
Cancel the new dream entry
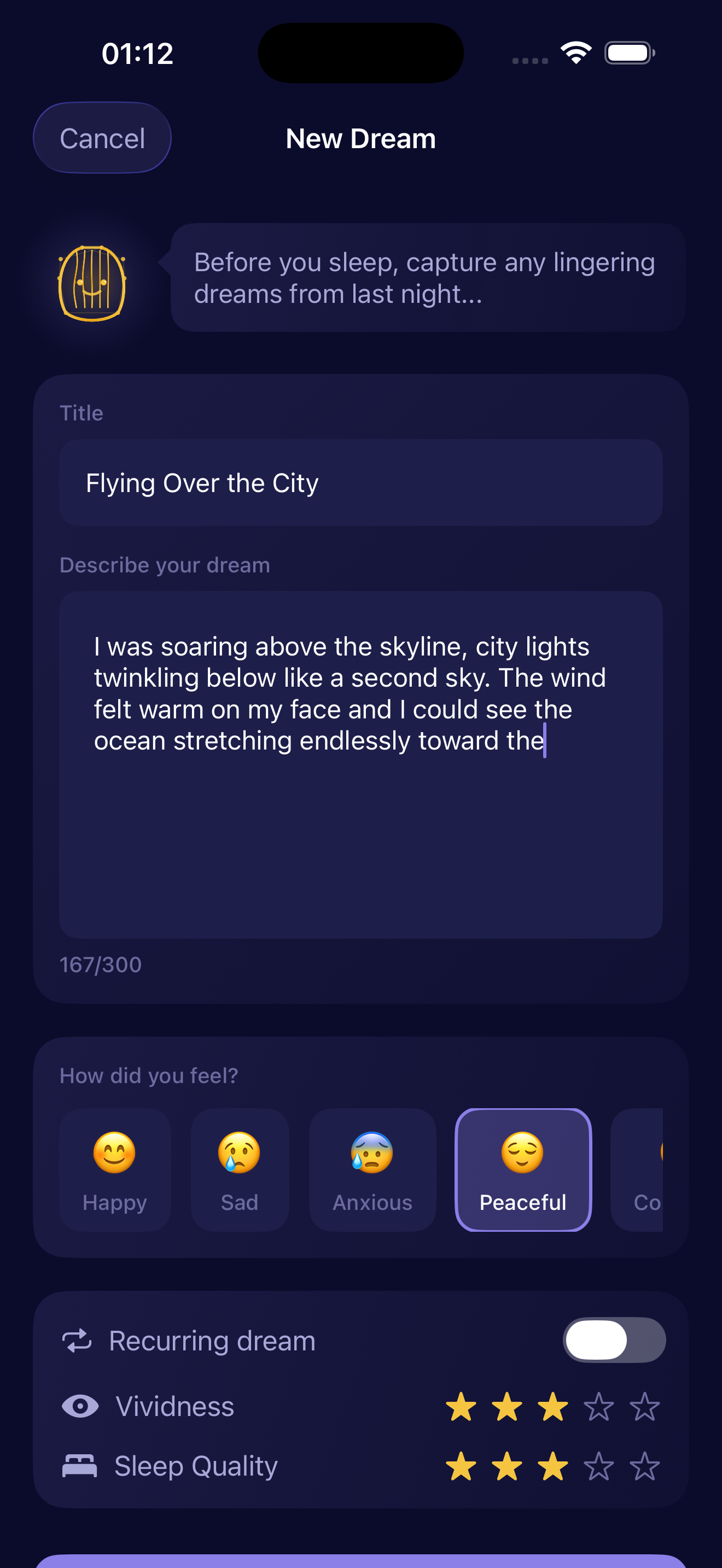(x=102, y=138)
